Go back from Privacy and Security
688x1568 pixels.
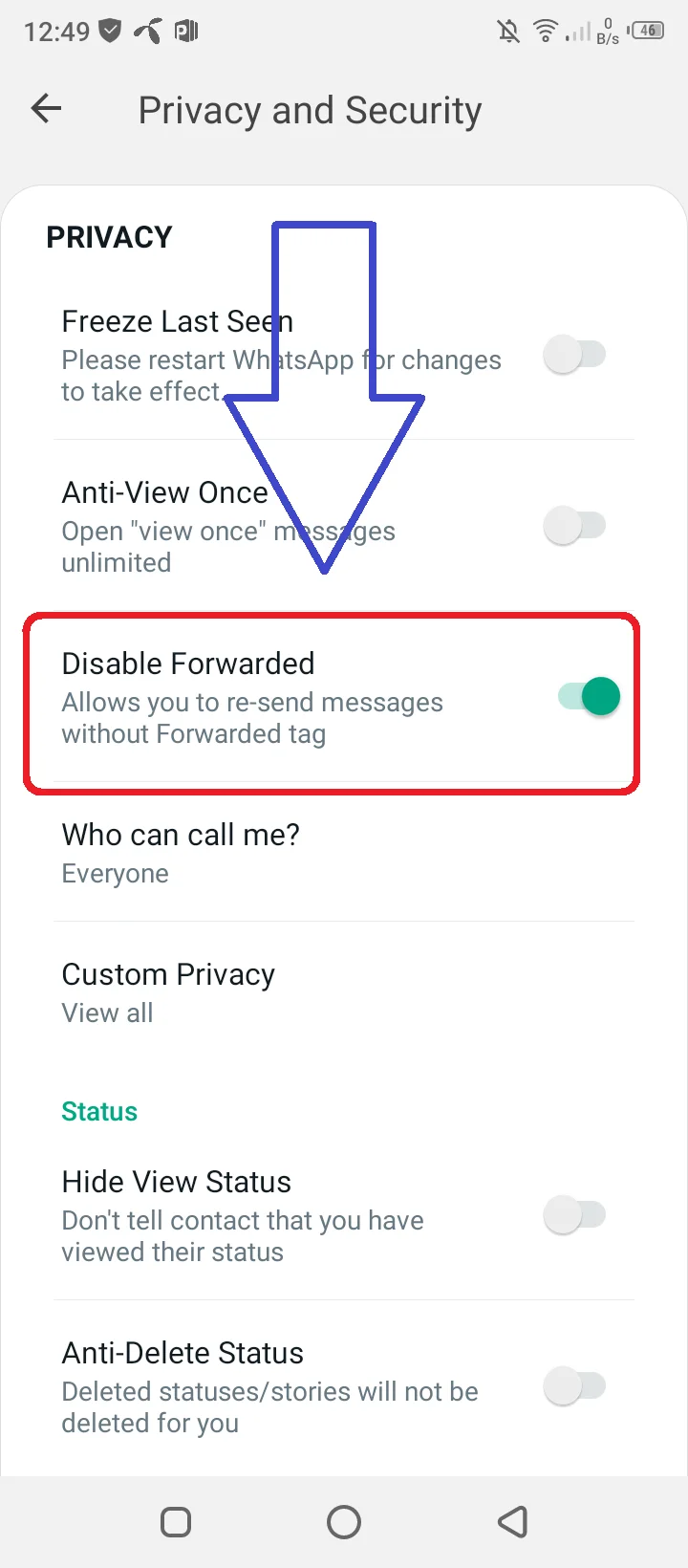(46, 109)
